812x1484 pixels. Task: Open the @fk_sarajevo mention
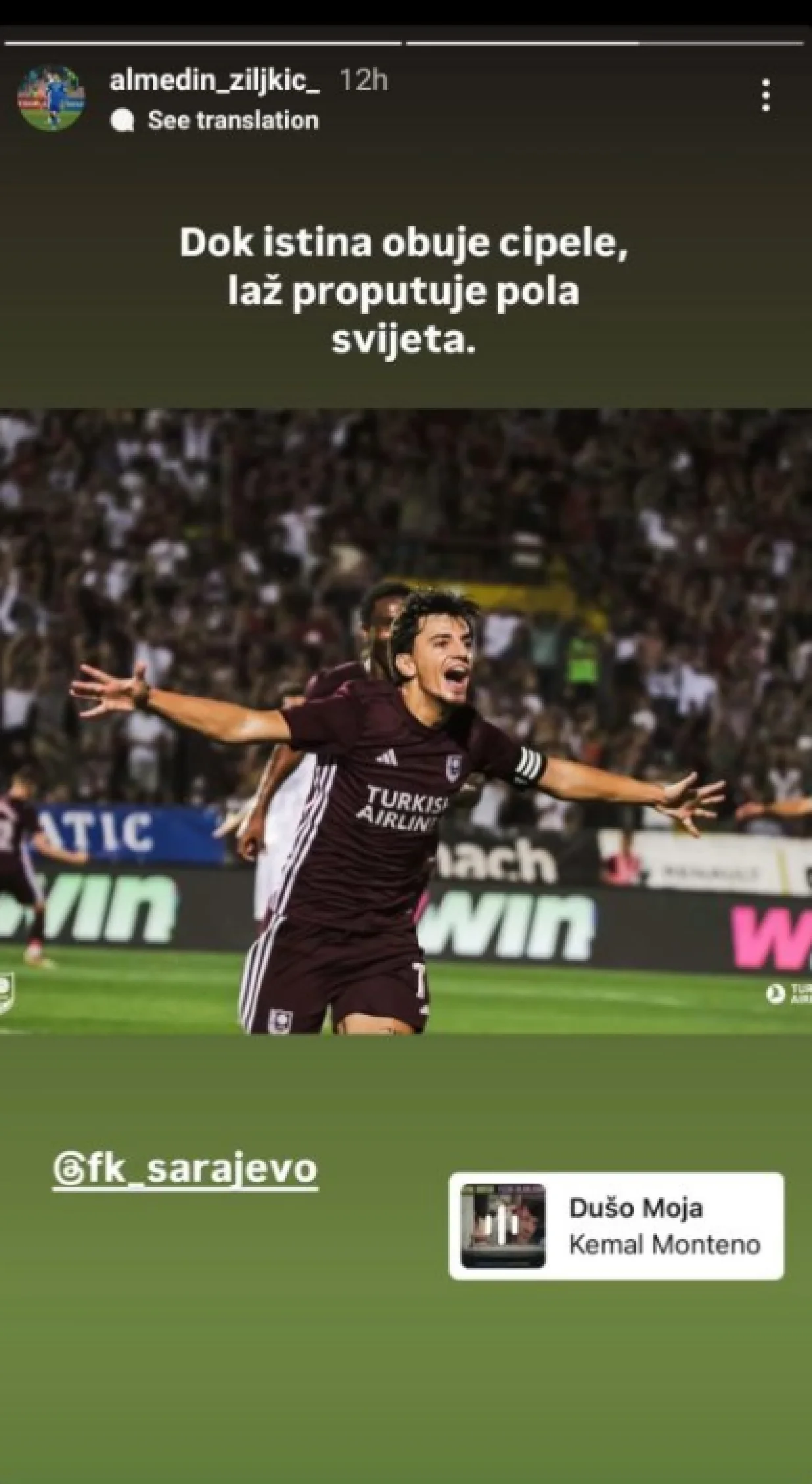[x=185, y=1170]
